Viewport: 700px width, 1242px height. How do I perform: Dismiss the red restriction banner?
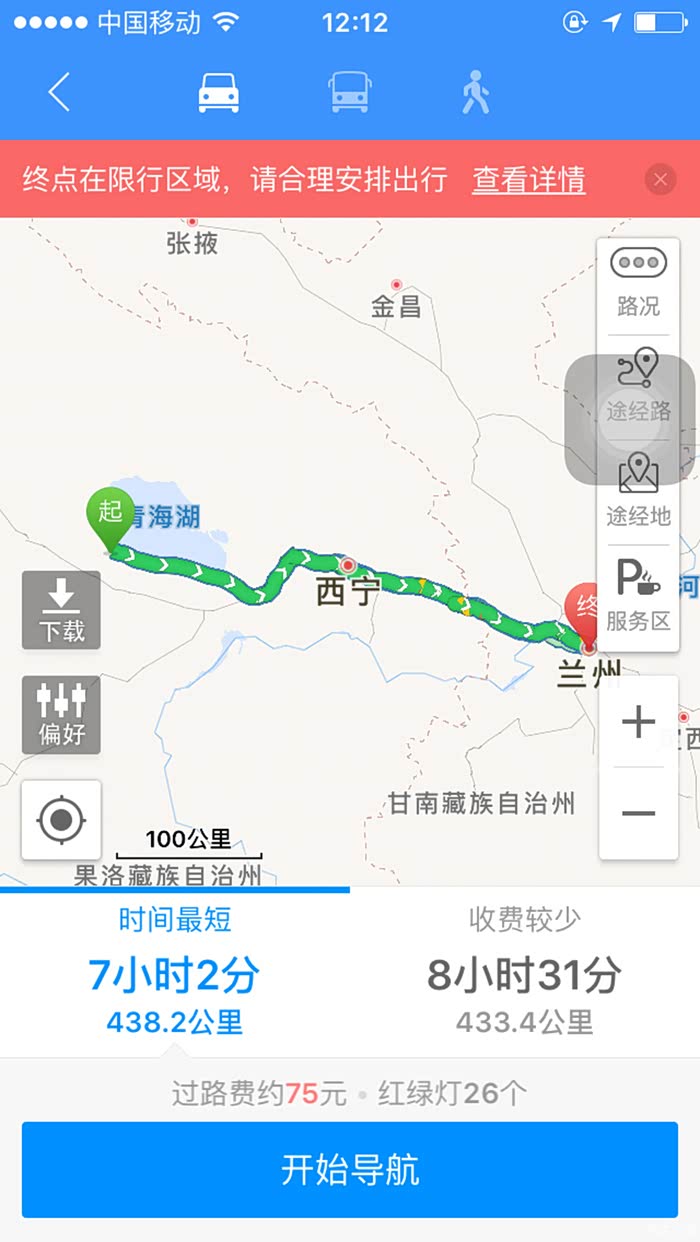click(x=660, y=180)
